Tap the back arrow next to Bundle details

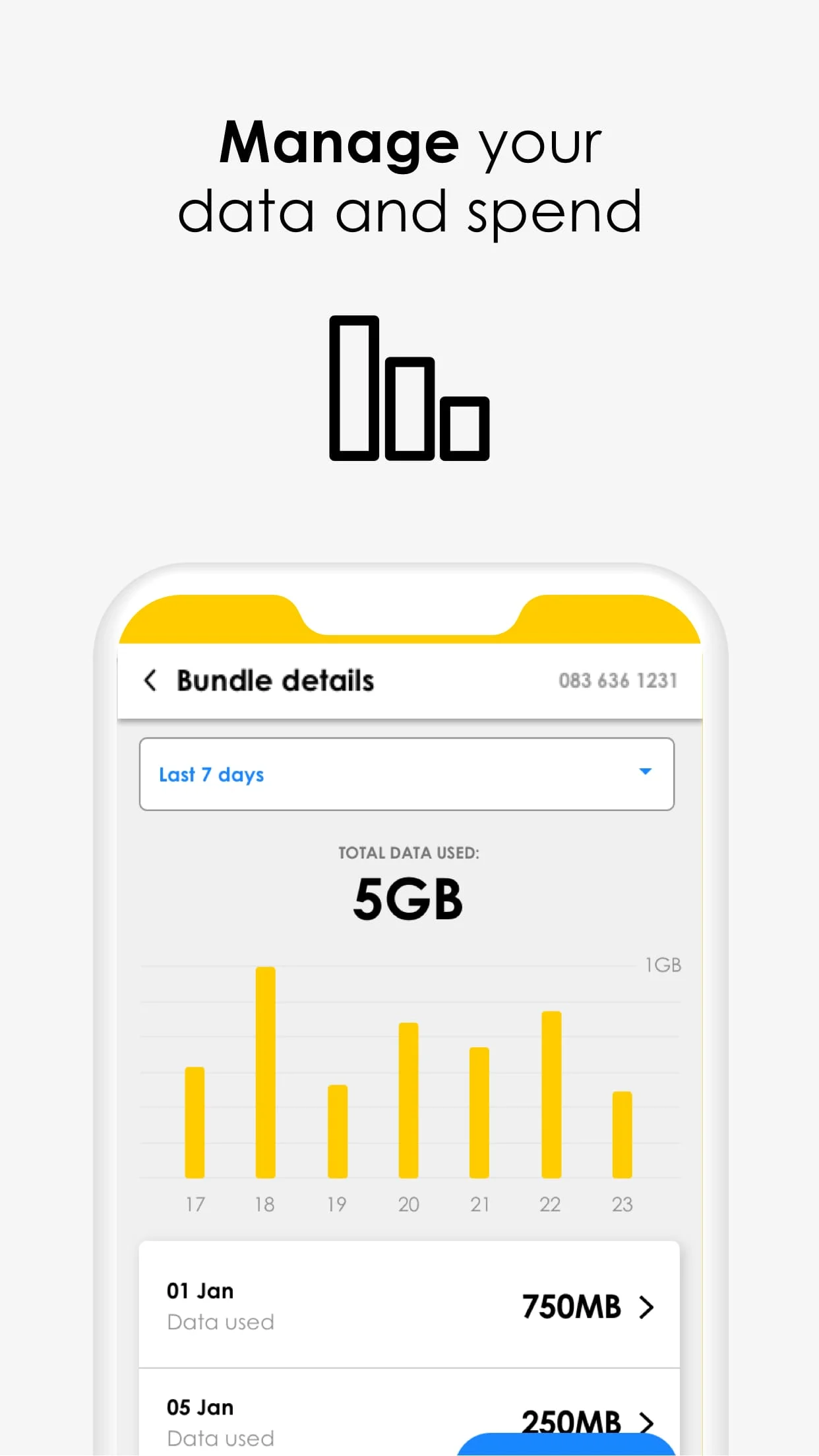click(x=150, y=681)
